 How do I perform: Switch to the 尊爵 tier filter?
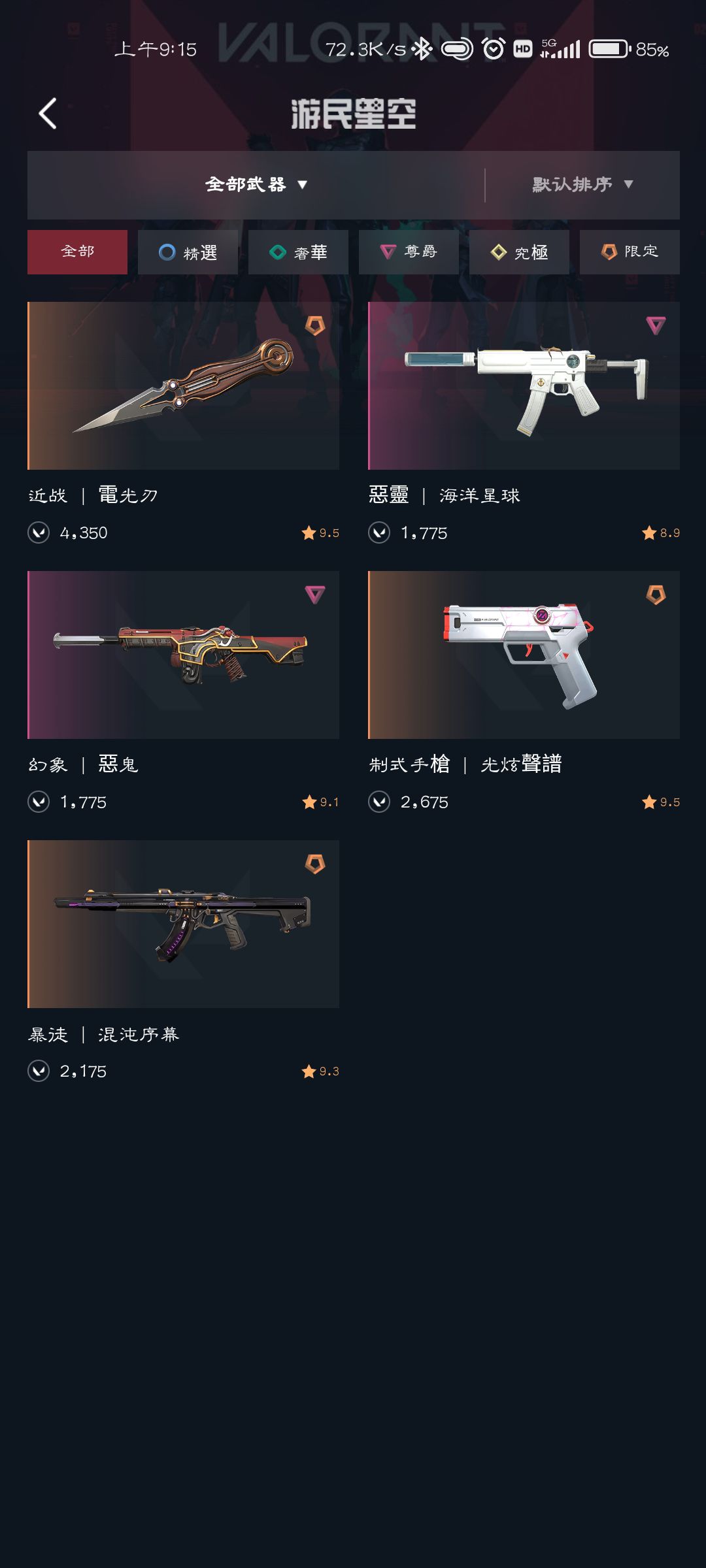point(409,252)
